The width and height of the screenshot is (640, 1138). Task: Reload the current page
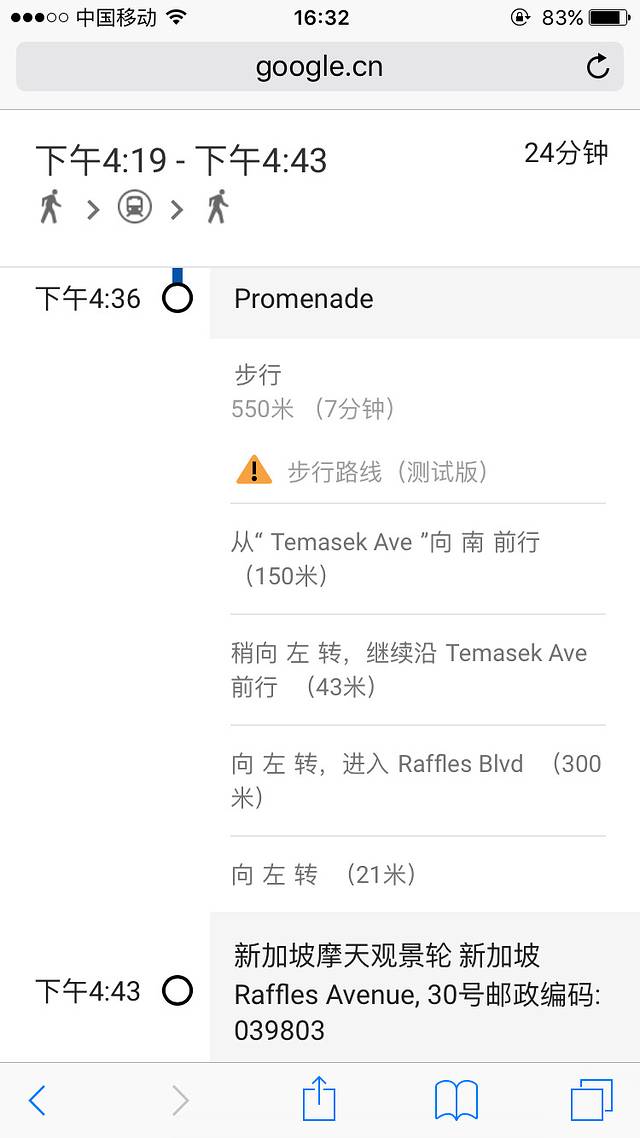pyautogui.click(x=597, y=67)
